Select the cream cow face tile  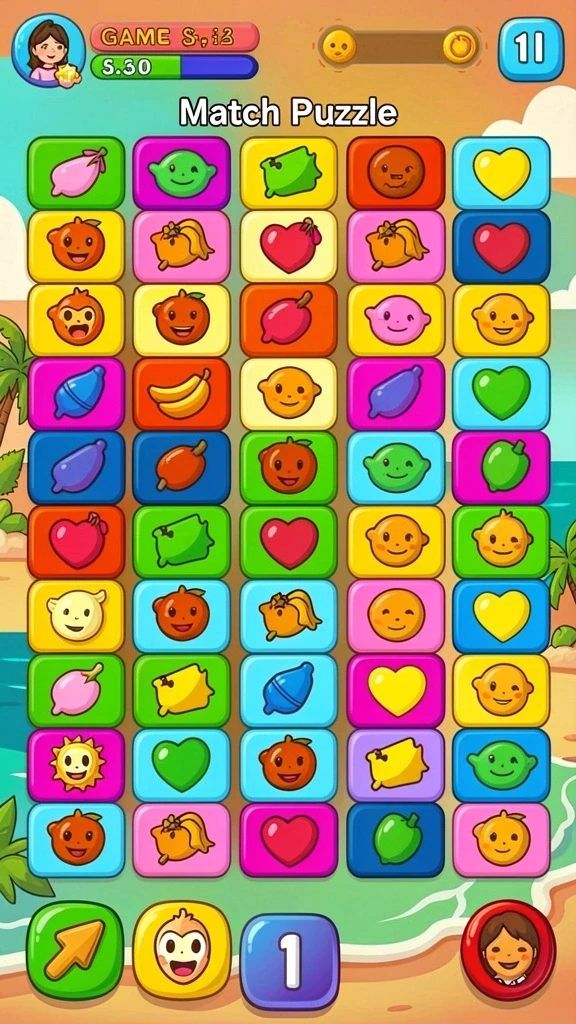[x=76, y=616]
